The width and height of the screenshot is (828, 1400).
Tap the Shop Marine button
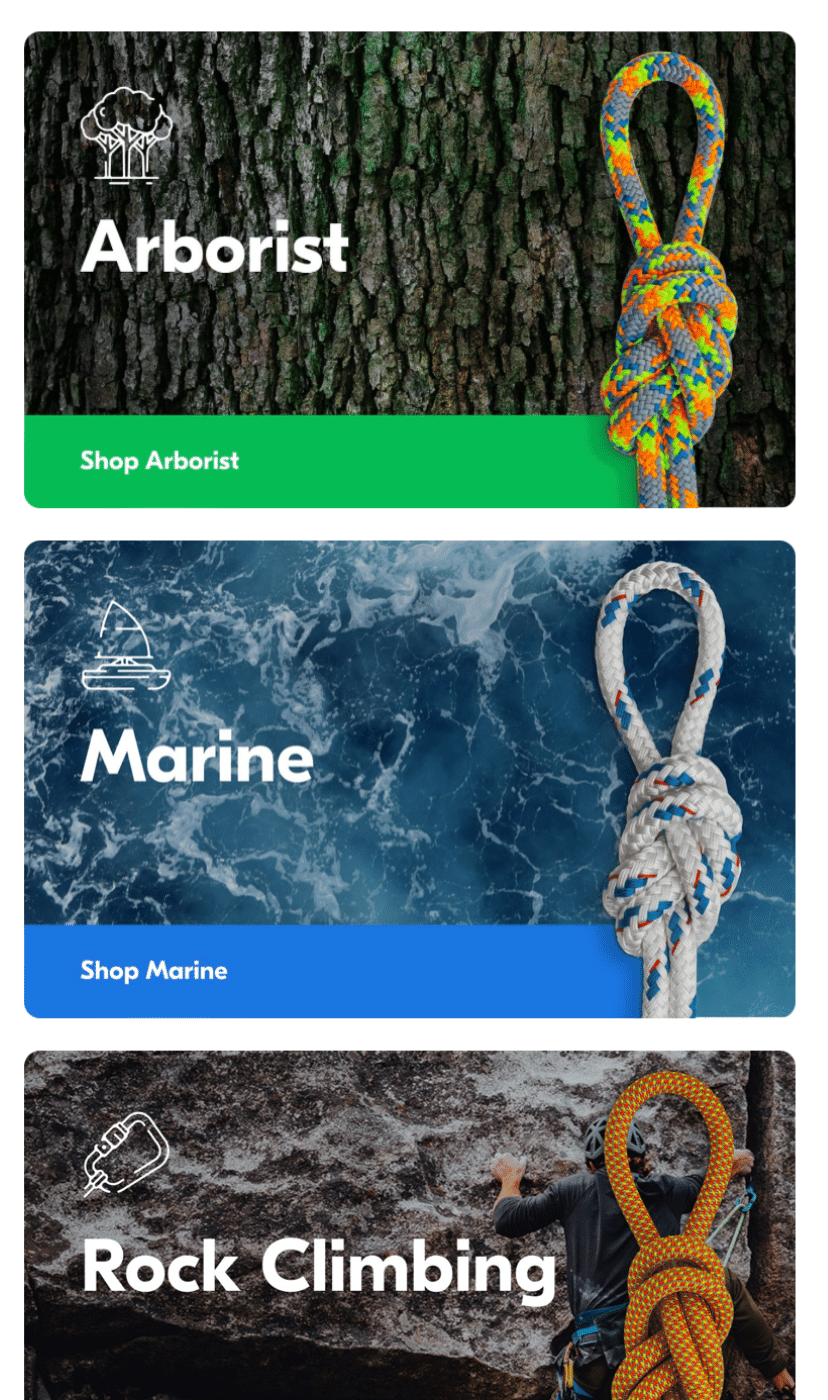pyautogui.click(x=154, y=971)
